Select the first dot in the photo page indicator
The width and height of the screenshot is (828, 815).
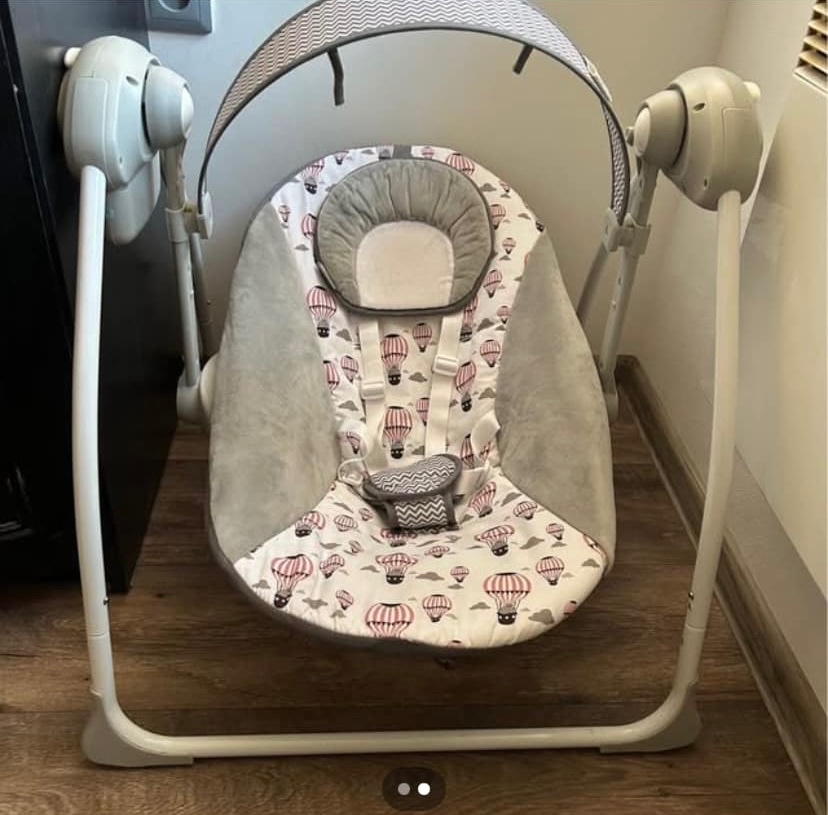404,788
